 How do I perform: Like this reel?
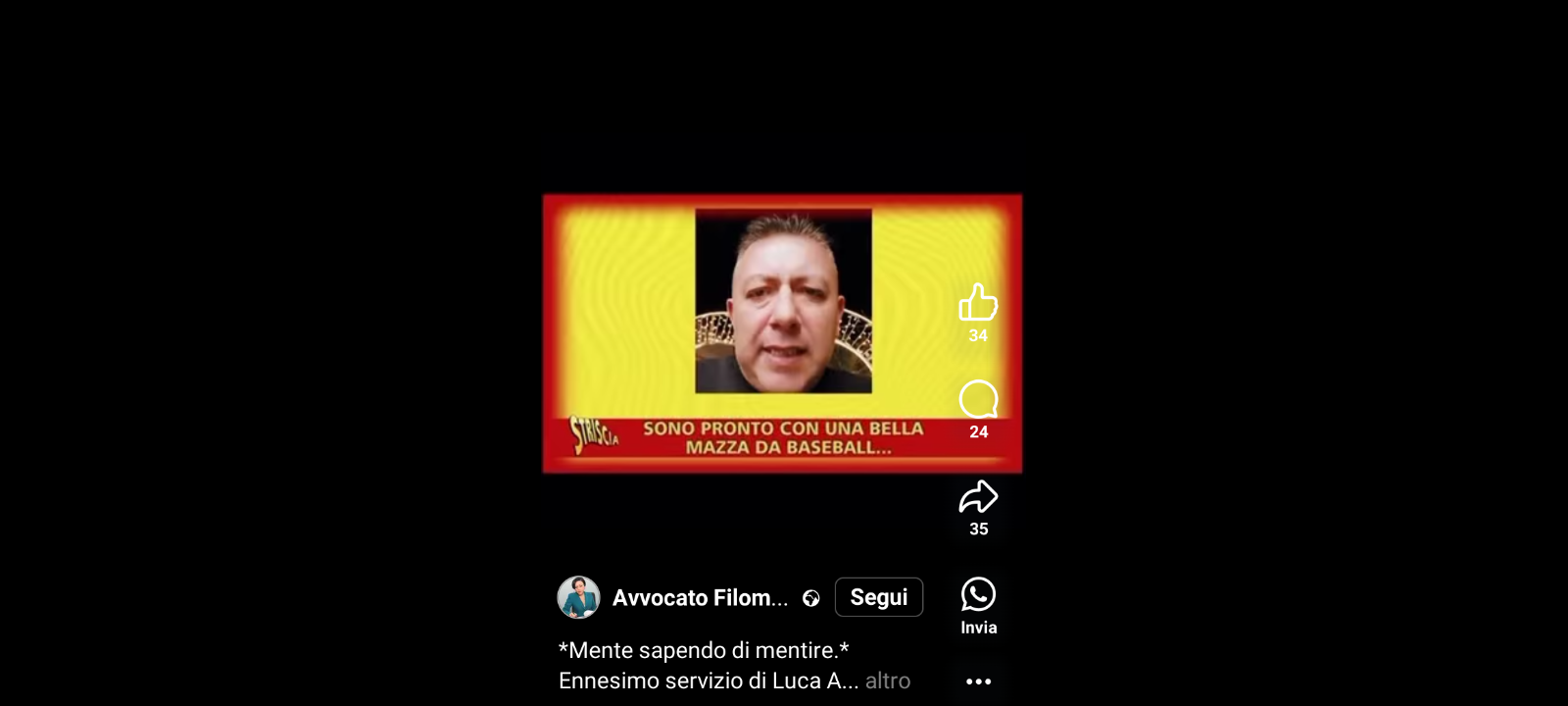pos(977,303)
